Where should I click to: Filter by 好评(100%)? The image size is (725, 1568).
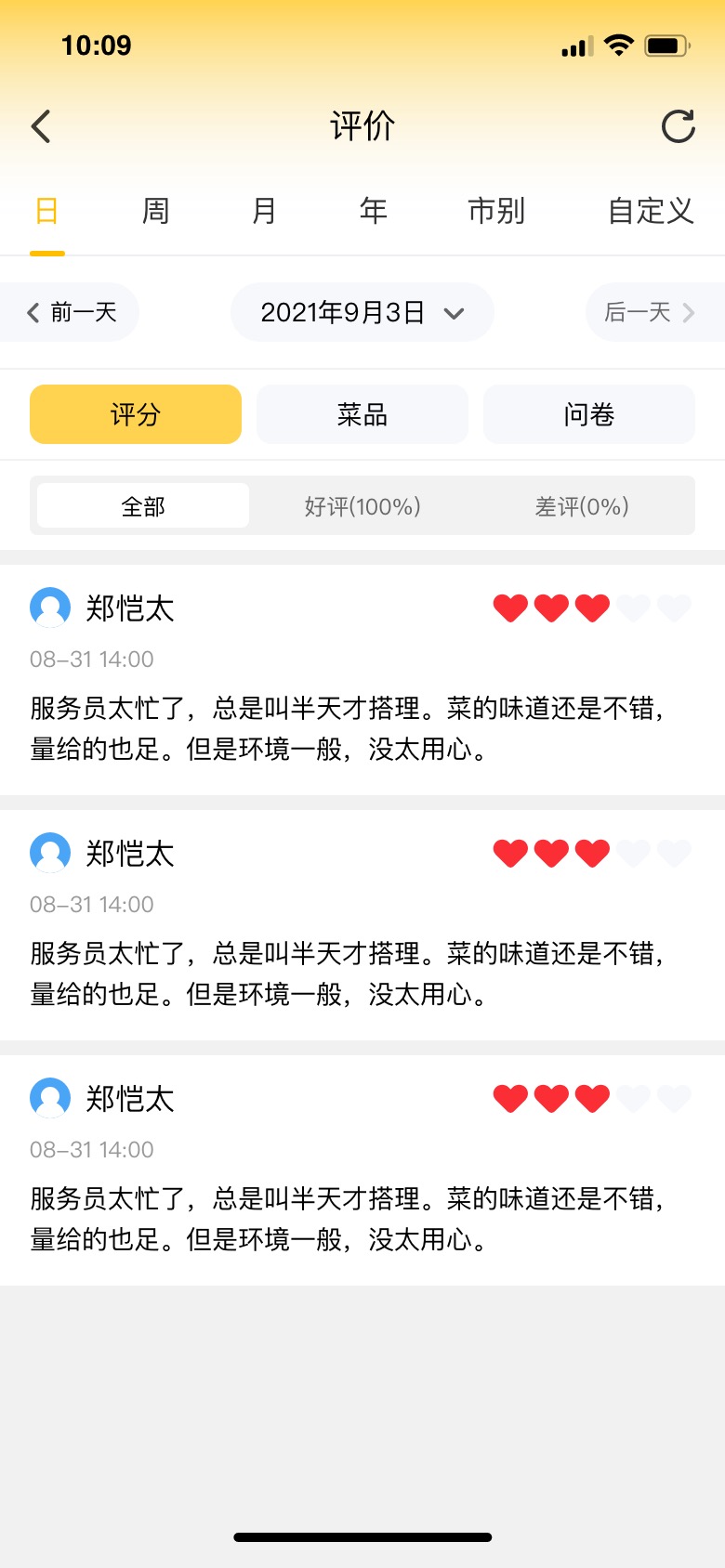click(362, 506)
